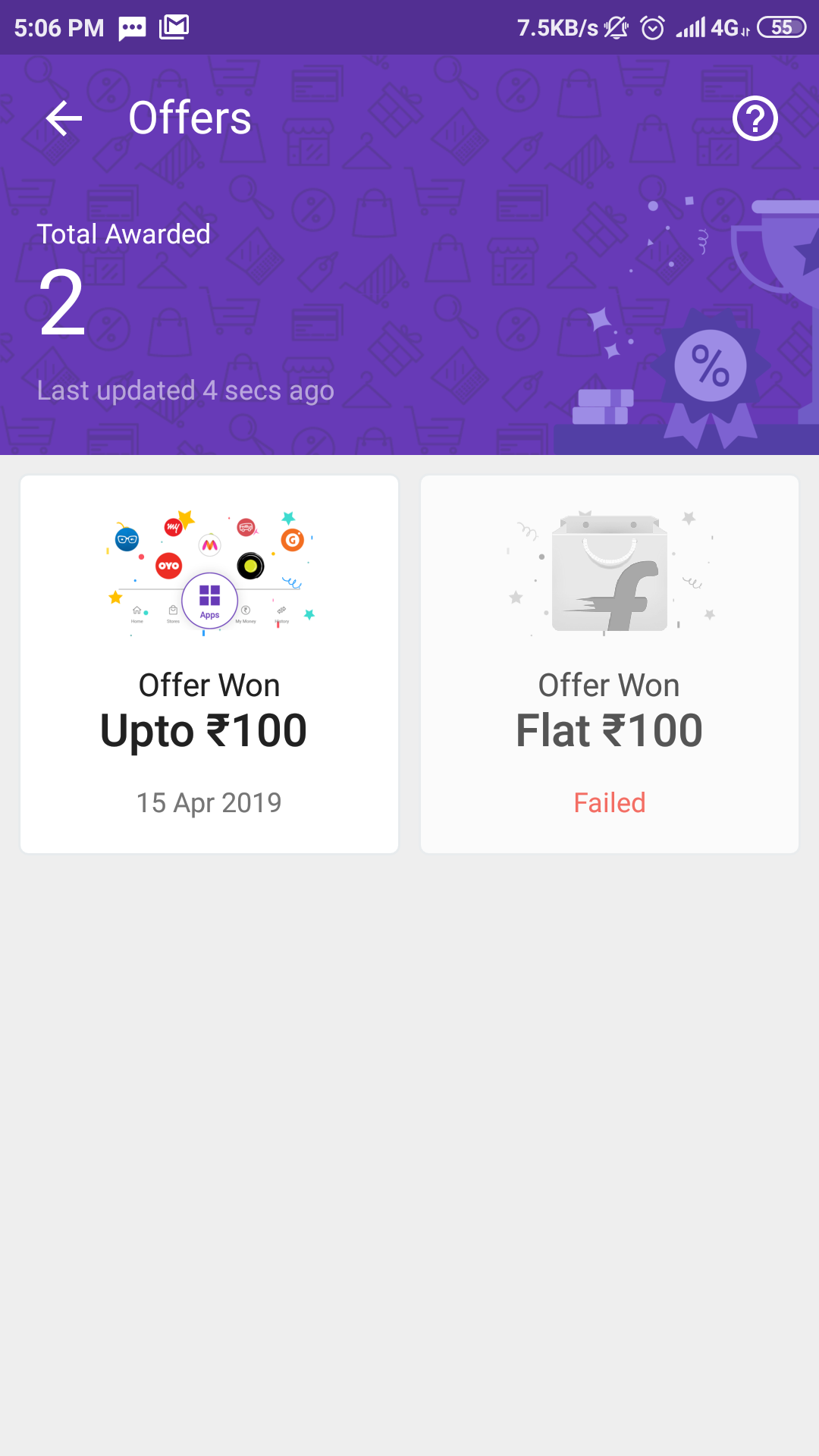Go back from the Offers screen
The width and height of the screenshot is (819, 1456).
click(x=64, y=118)
